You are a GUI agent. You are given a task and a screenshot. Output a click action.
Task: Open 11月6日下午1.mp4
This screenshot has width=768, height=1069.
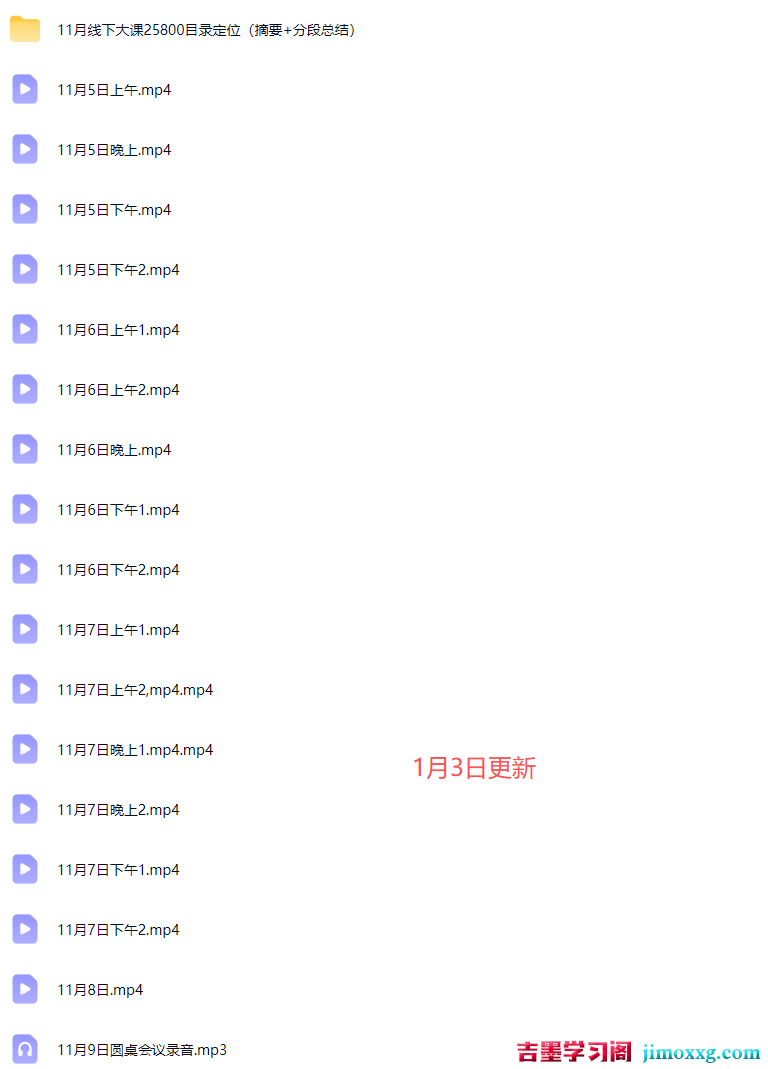(x=118, y=510)
